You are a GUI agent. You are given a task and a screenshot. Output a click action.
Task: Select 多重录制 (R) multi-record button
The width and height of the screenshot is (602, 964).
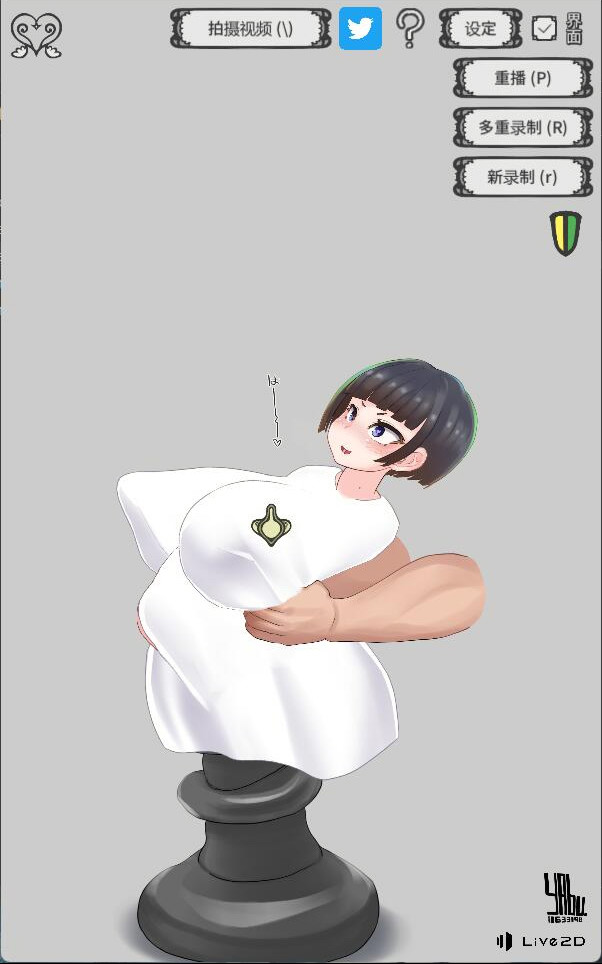coord(522,128)
